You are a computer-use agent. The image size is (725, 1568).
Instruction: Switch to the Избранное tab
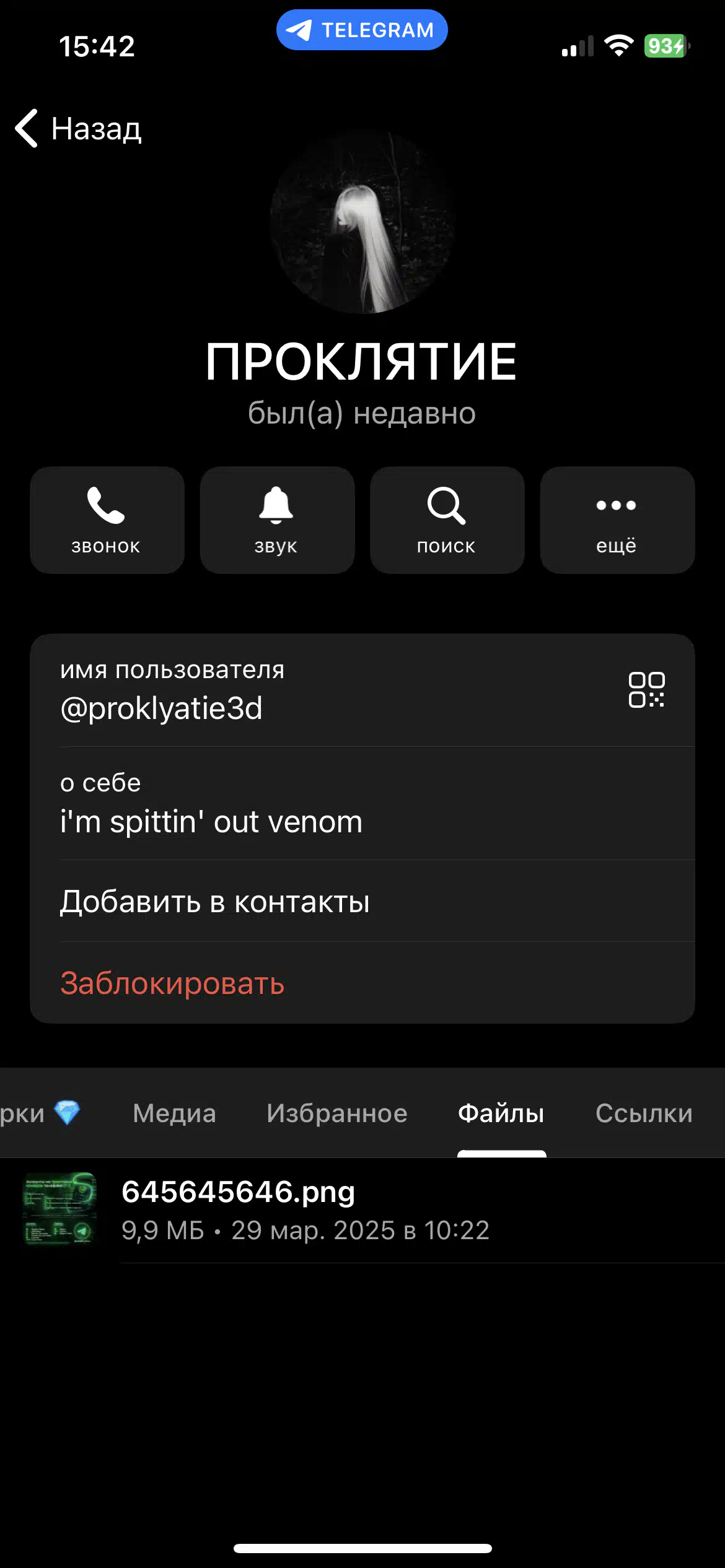click(x=337, y=1113)
